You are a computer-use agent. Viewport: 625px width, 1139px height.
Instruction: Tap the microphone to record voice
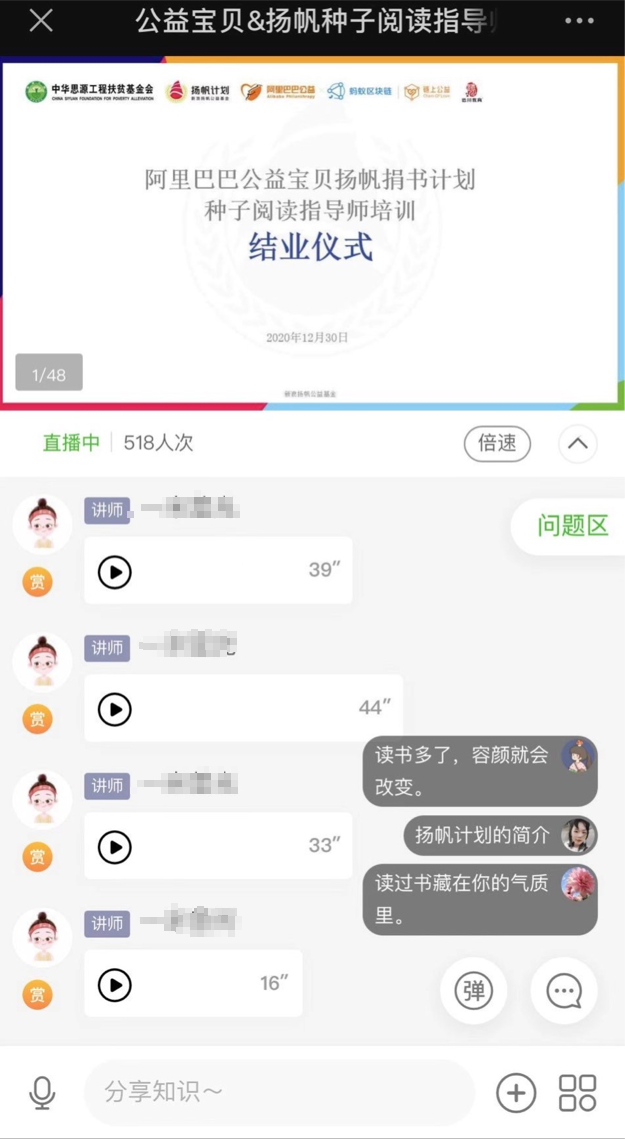point(42,1093)
